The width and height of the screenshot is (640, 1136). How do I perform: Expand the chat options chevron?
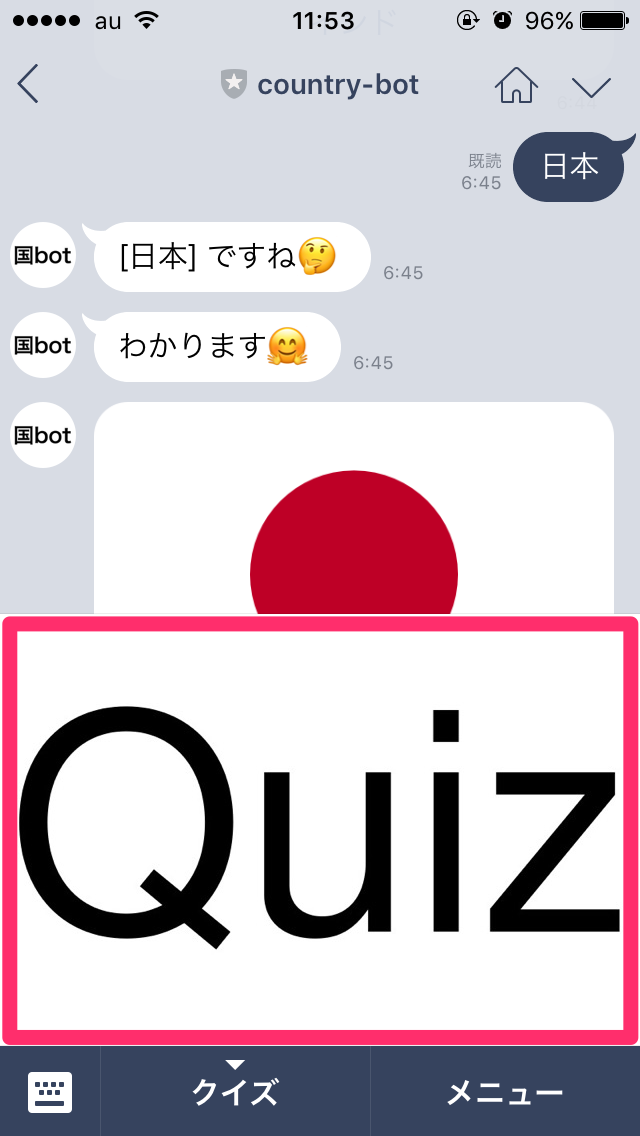click(x=591, y=87)
